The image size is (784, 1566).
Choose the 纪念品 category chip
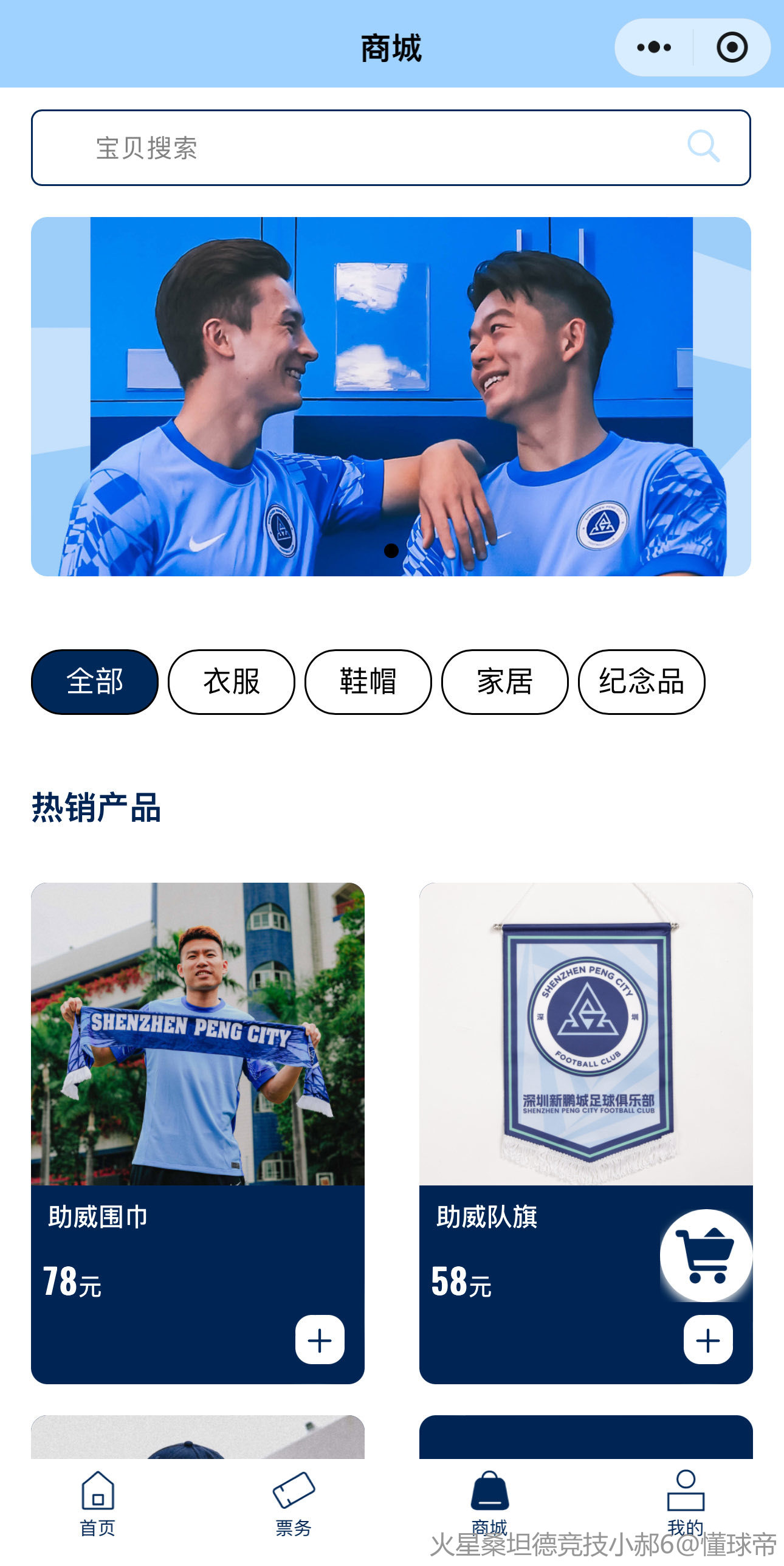coord(642,681)
